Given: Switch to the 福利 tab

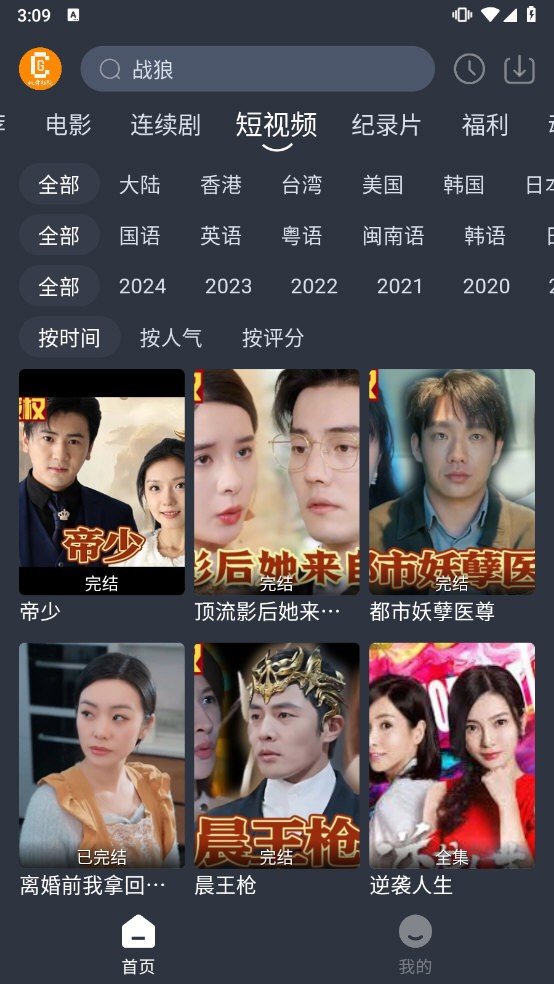Looking at the screenshot, I should tap(485, 125).
